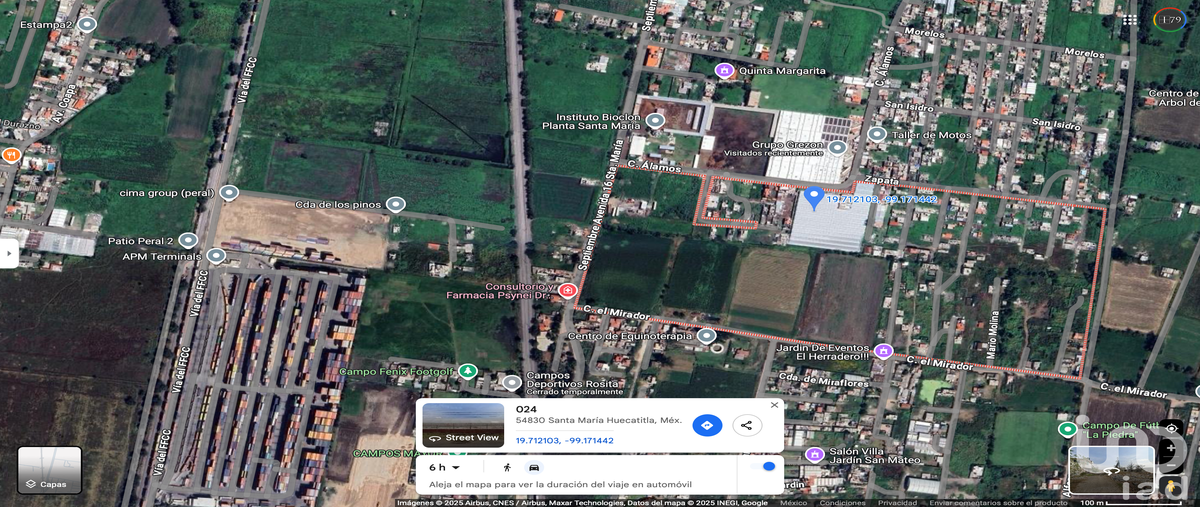
Task: Open the Grupo Grezon place marker
Action: point(837,146)
